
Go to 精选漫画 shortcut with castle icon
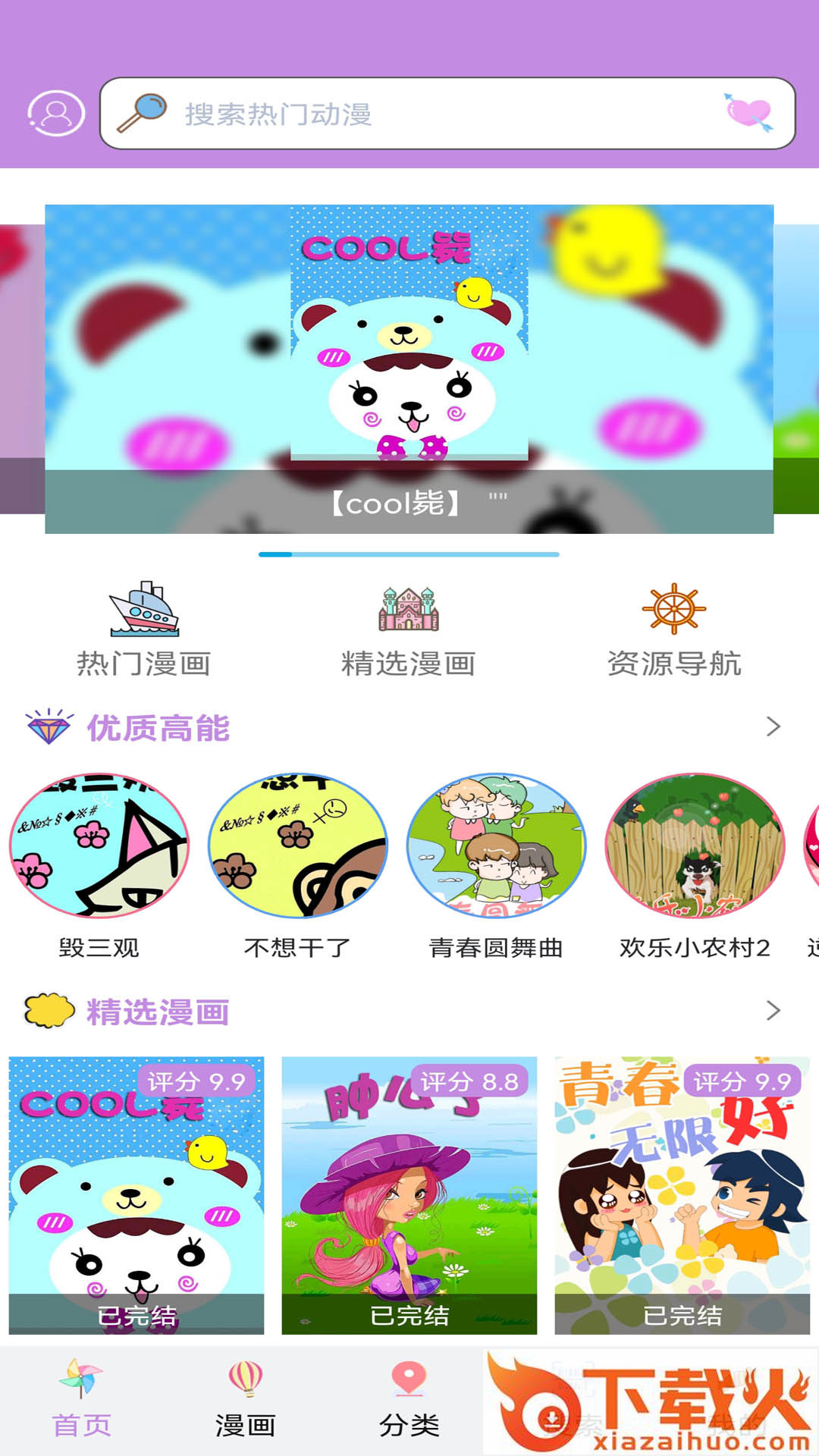click(409, 629)
